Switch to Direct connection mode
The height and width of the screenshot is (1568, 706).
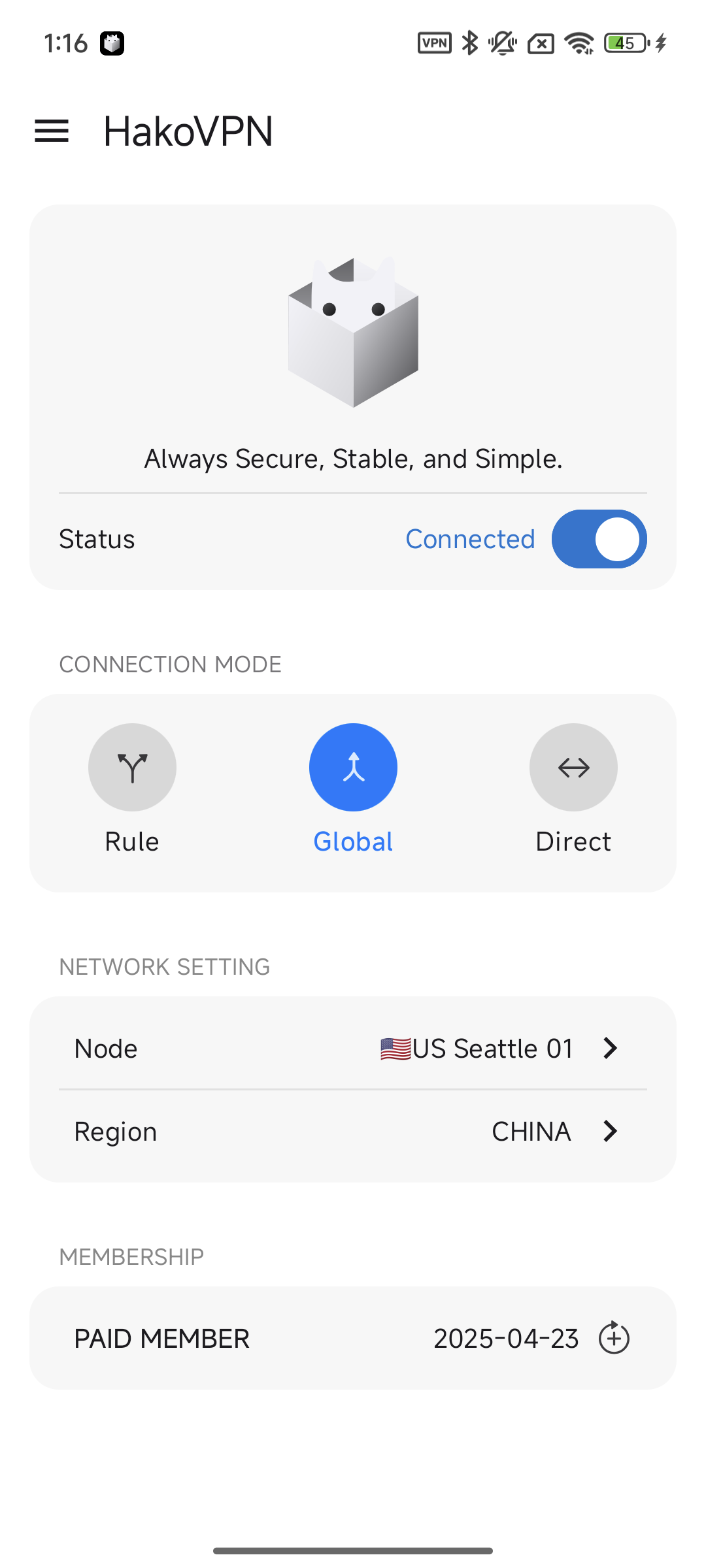pyautogui.click(x=573, y=767)
